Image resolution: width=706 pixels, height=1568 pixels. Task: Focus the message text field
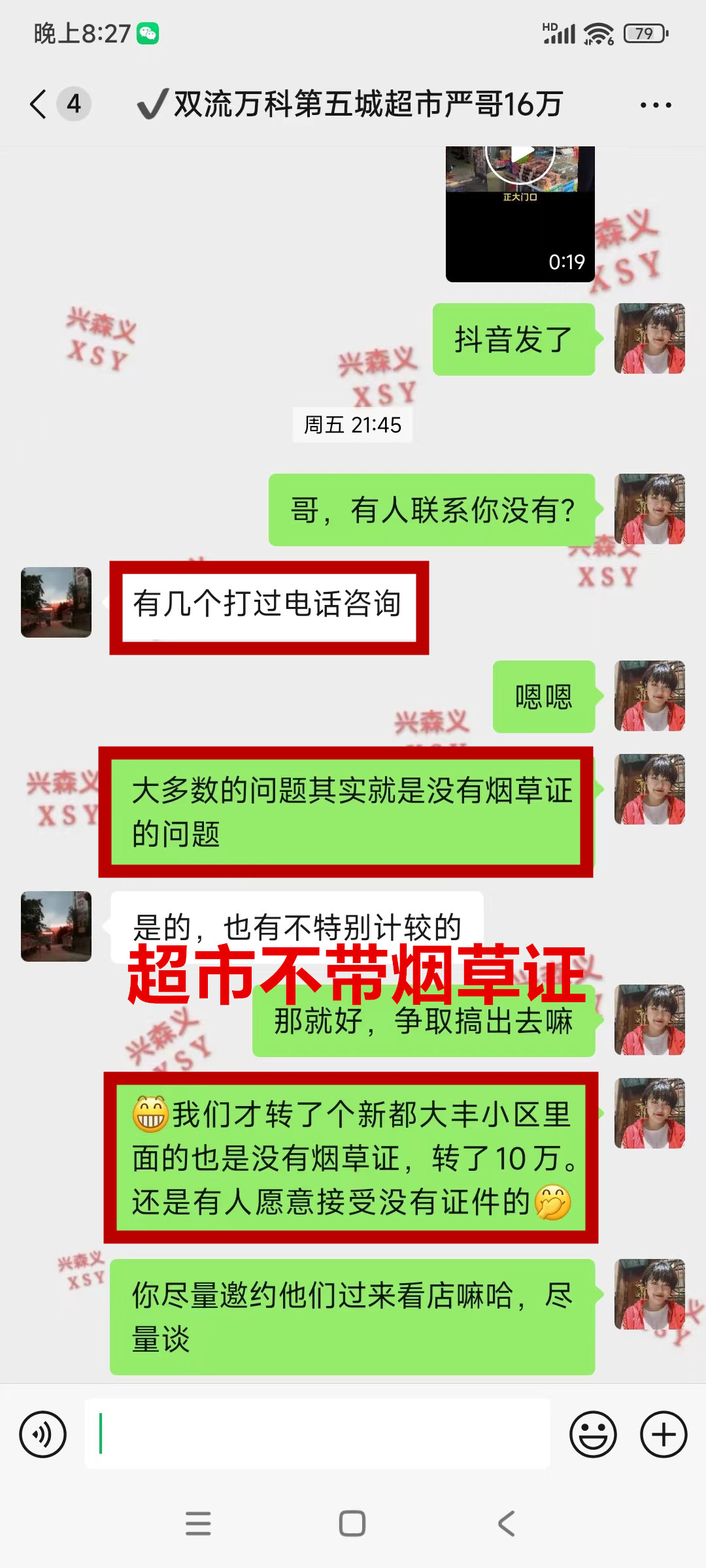(318, 1434)
